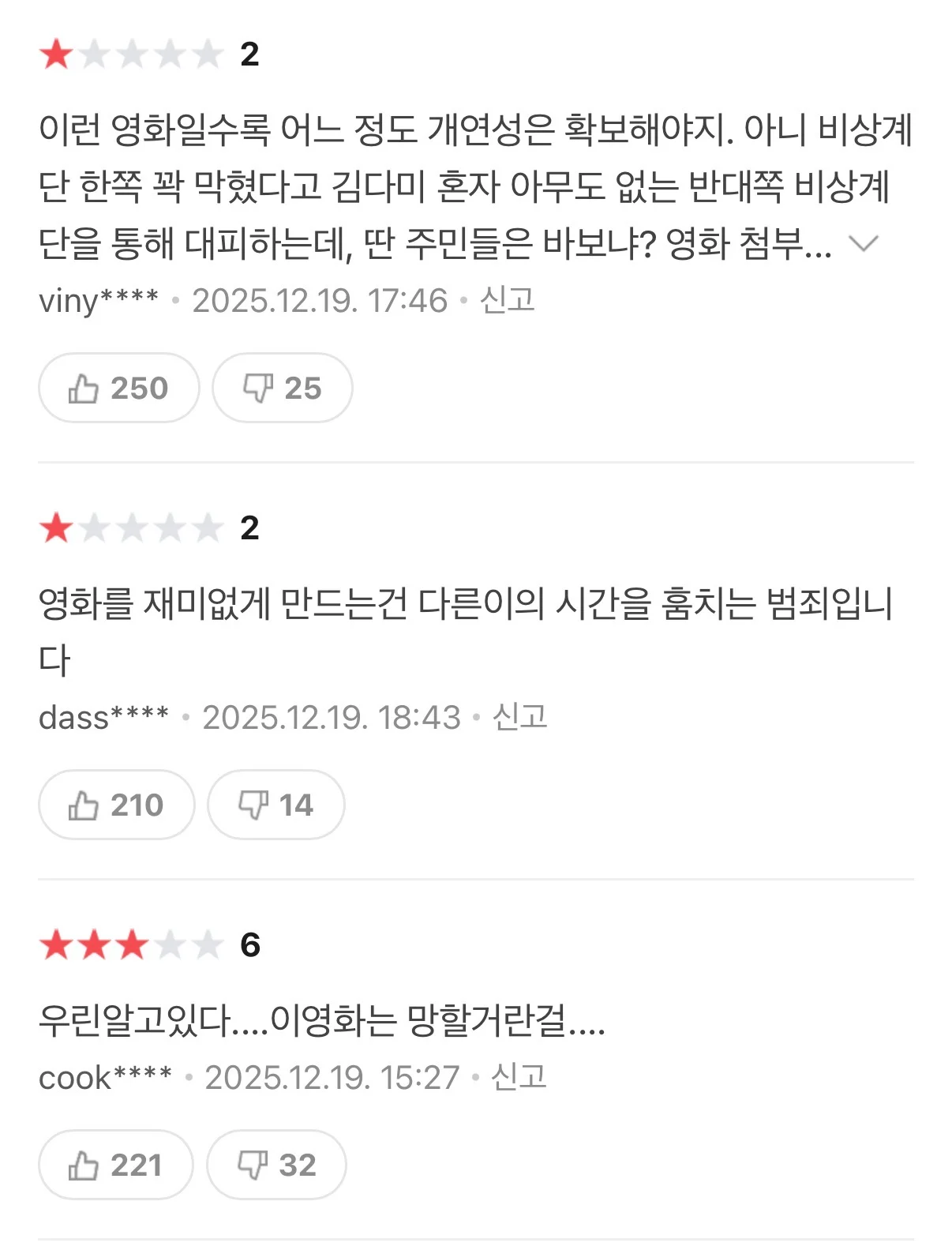This screenshot has width=952, height=1250.
Task: Report viny****'s review via 신고
Action: pyautogui.click(x=507, y=300)
